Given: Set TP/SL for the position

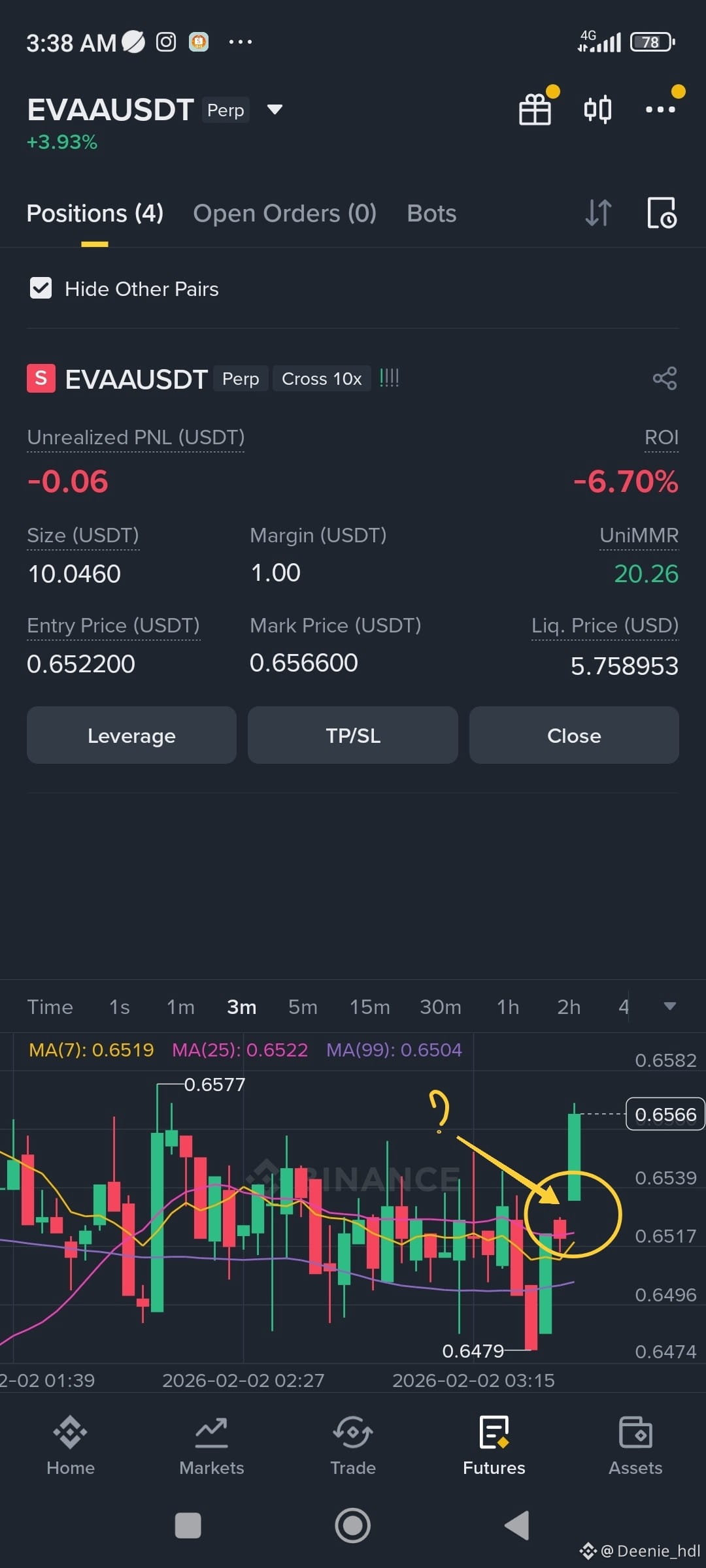Looking at the screenshot, I should [x=353, y=736].
